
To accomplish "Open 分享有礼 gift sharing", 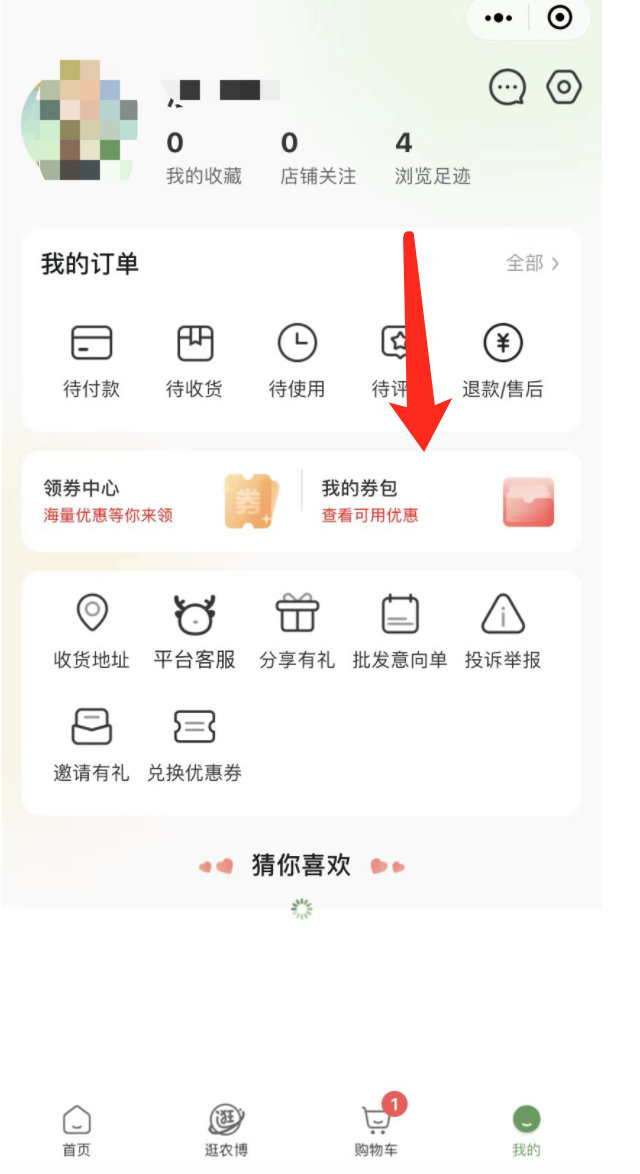I will click(x=297, y=630).
